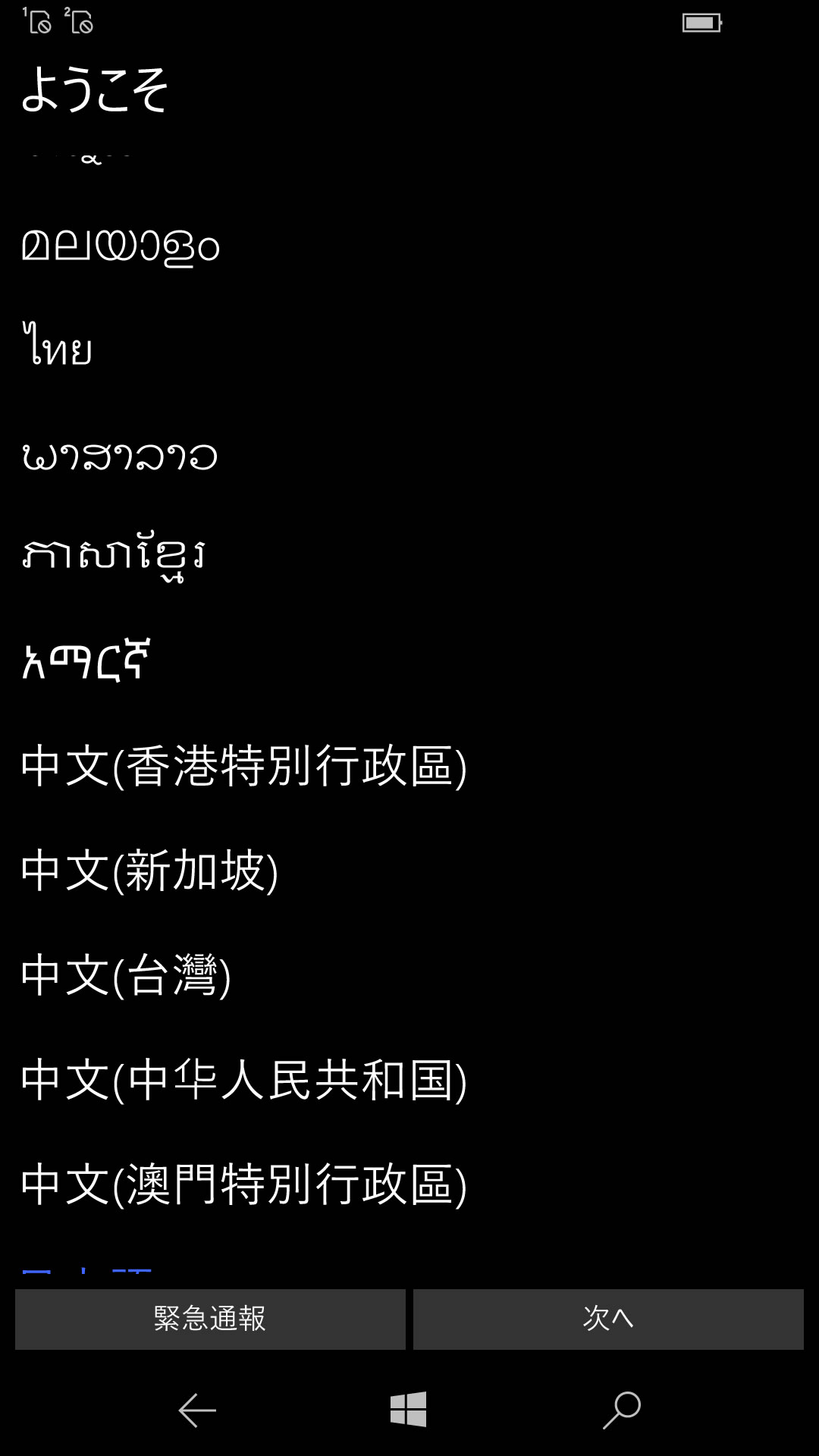
Task: Choose 中文(澳門特別行政區)
Action: pos(244,1185)
